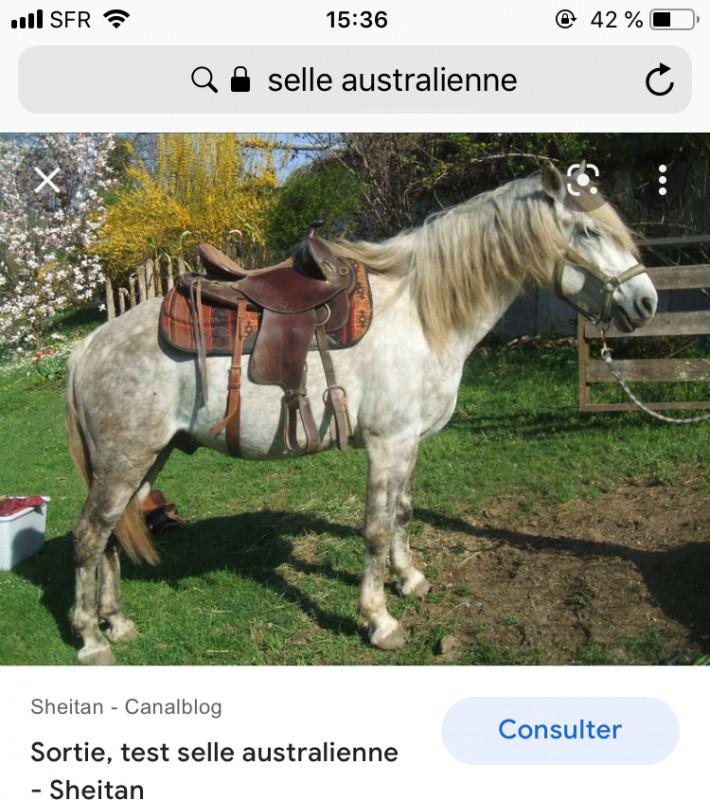
Task: Search this image with Google Lens
Action: [x=582, y=180]
